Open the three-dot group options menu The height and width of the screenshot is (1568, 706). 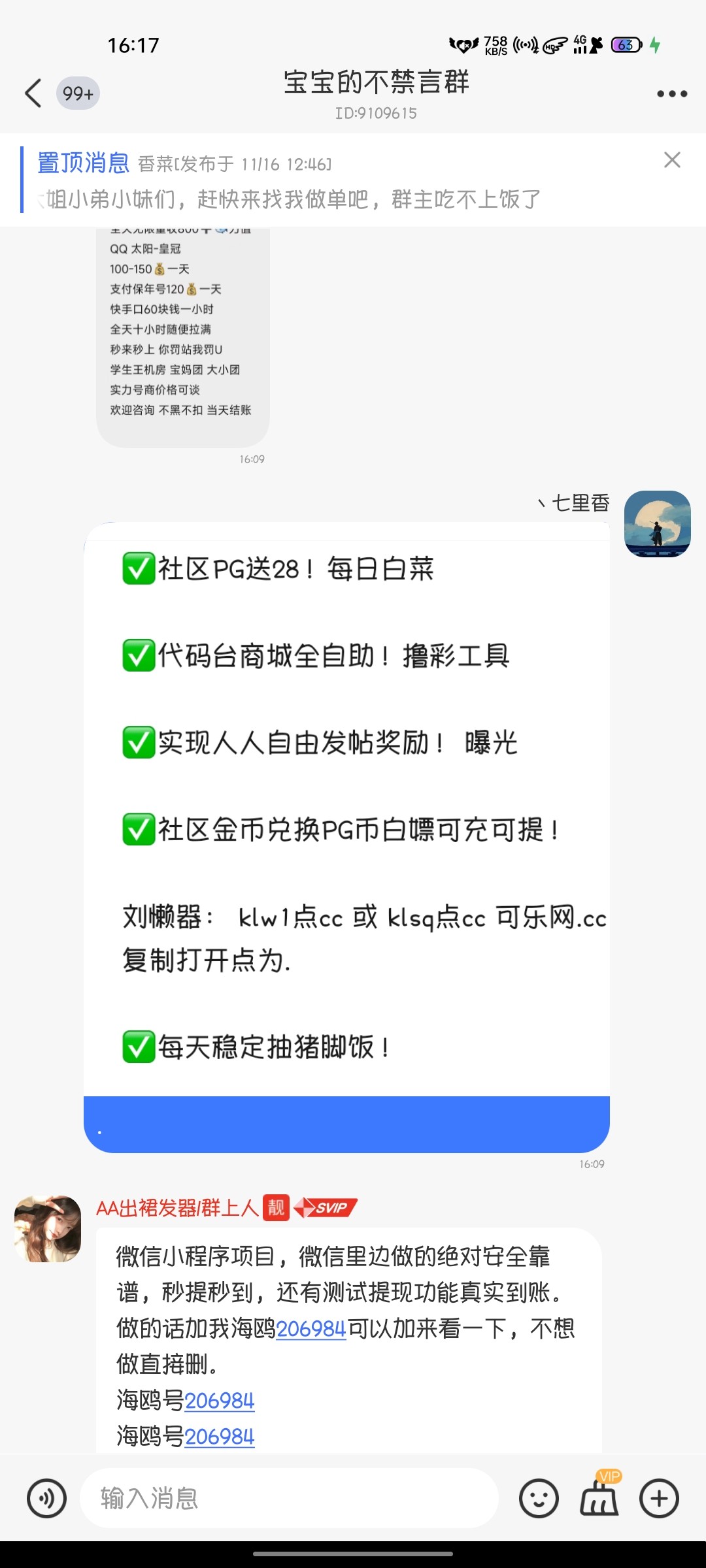pos(671,93)
